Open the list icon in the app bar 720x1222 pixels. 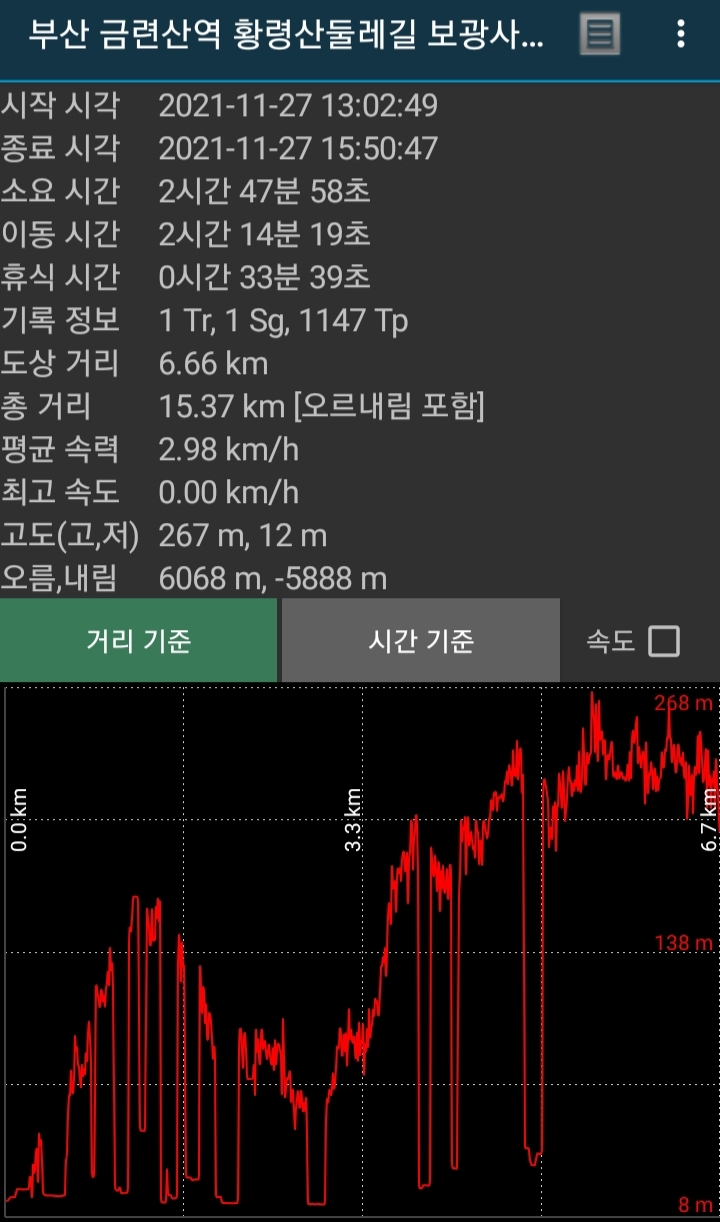(x=599, y=35)
